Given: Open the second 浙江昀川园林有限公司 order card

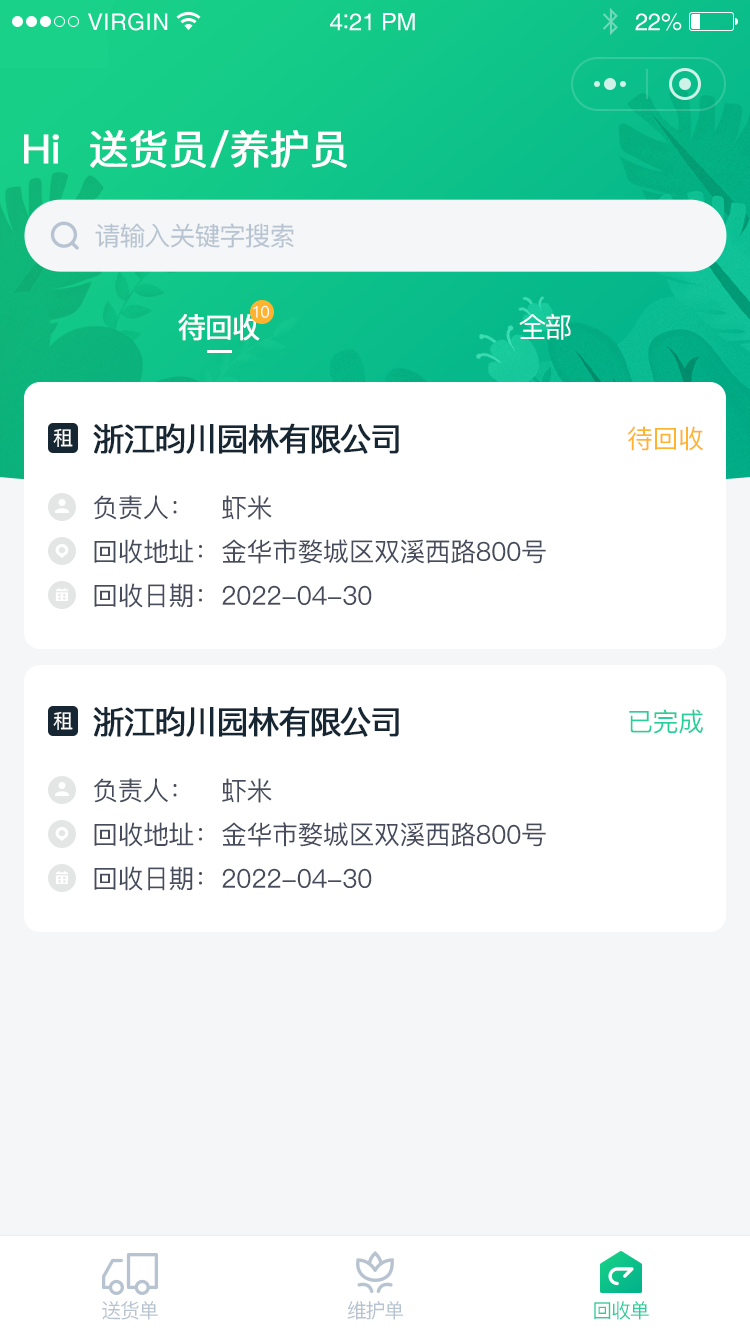Looking at the screenshot, I should (375, 797).
